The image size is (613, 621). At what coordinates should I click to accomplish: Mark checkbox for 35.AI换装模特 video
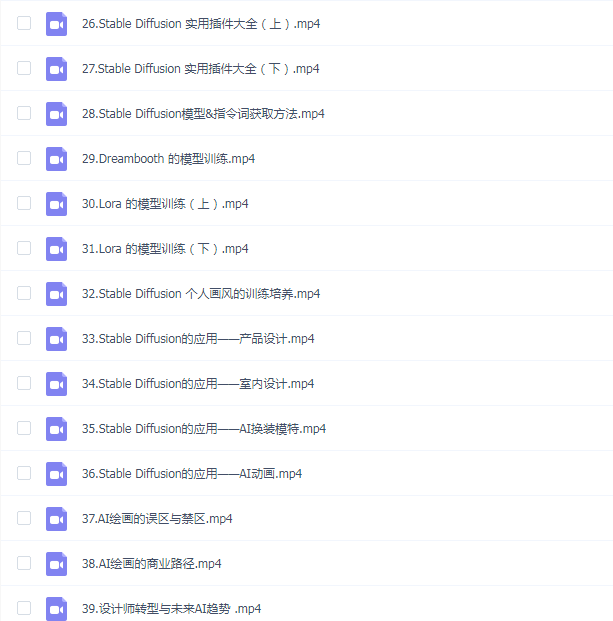tap(24, 429)
